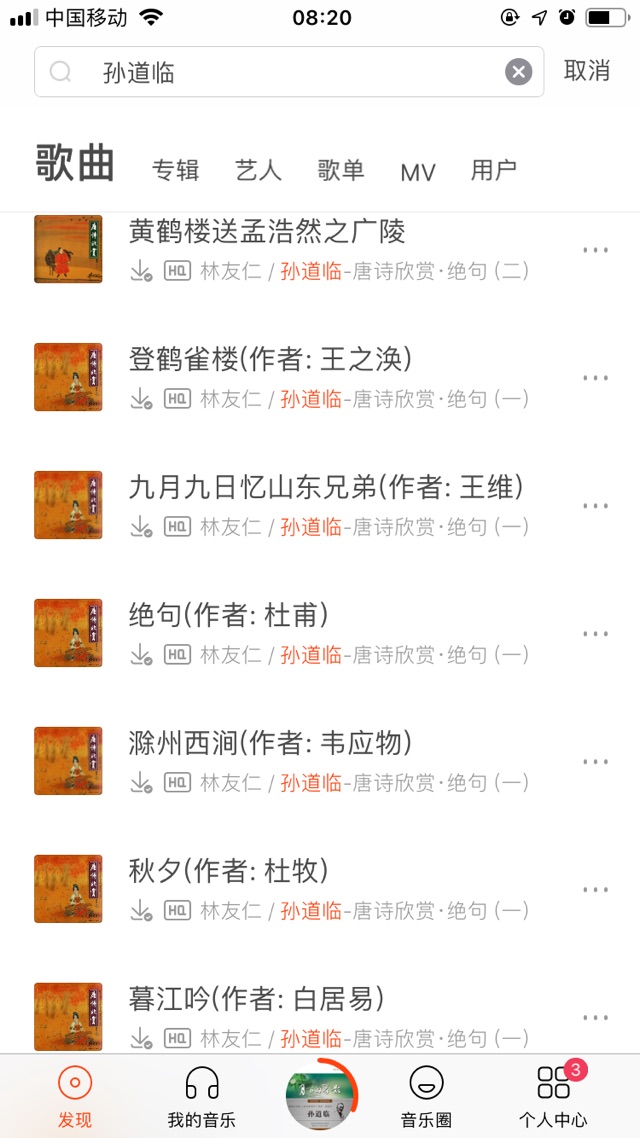Viewport: 640px width, 1138px height.
Task: Switch to the 艺人 tab
Action: (x=258, y=170)
